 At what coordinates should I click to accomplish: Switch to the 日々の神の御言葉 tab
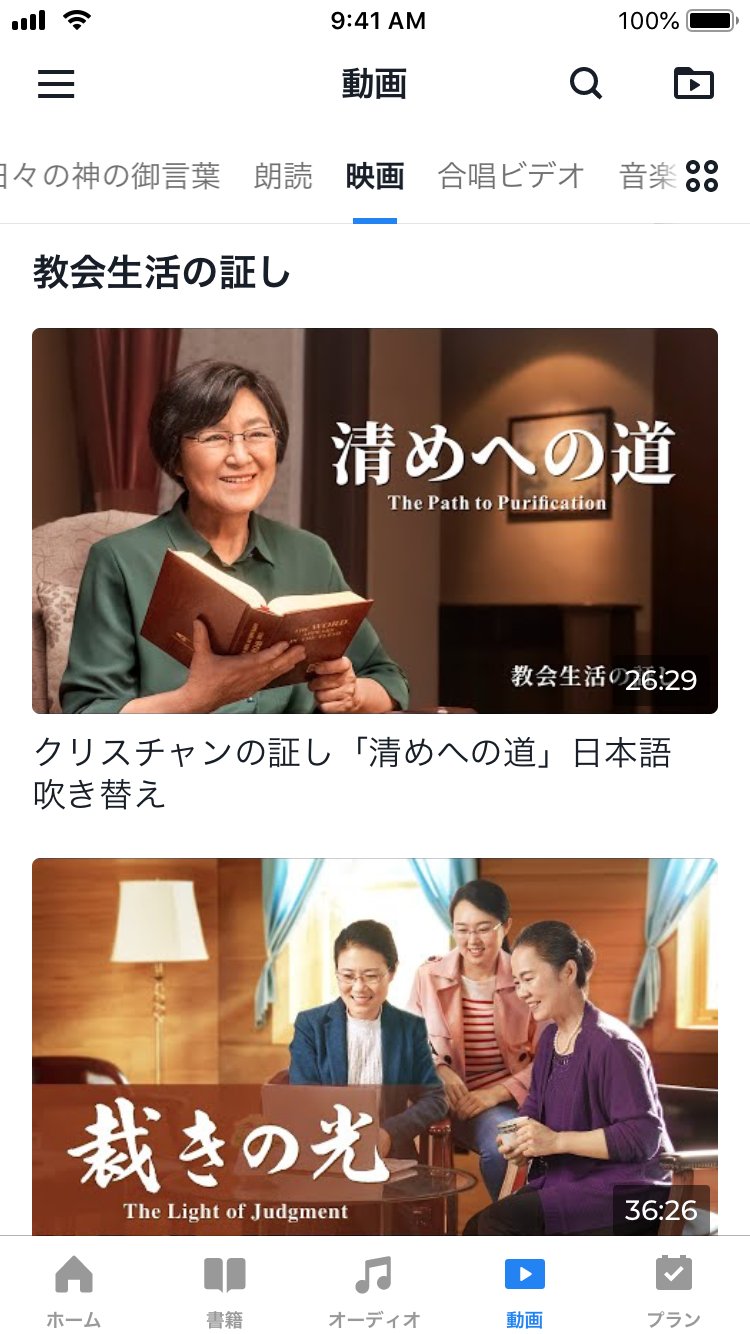coord(110,177)
